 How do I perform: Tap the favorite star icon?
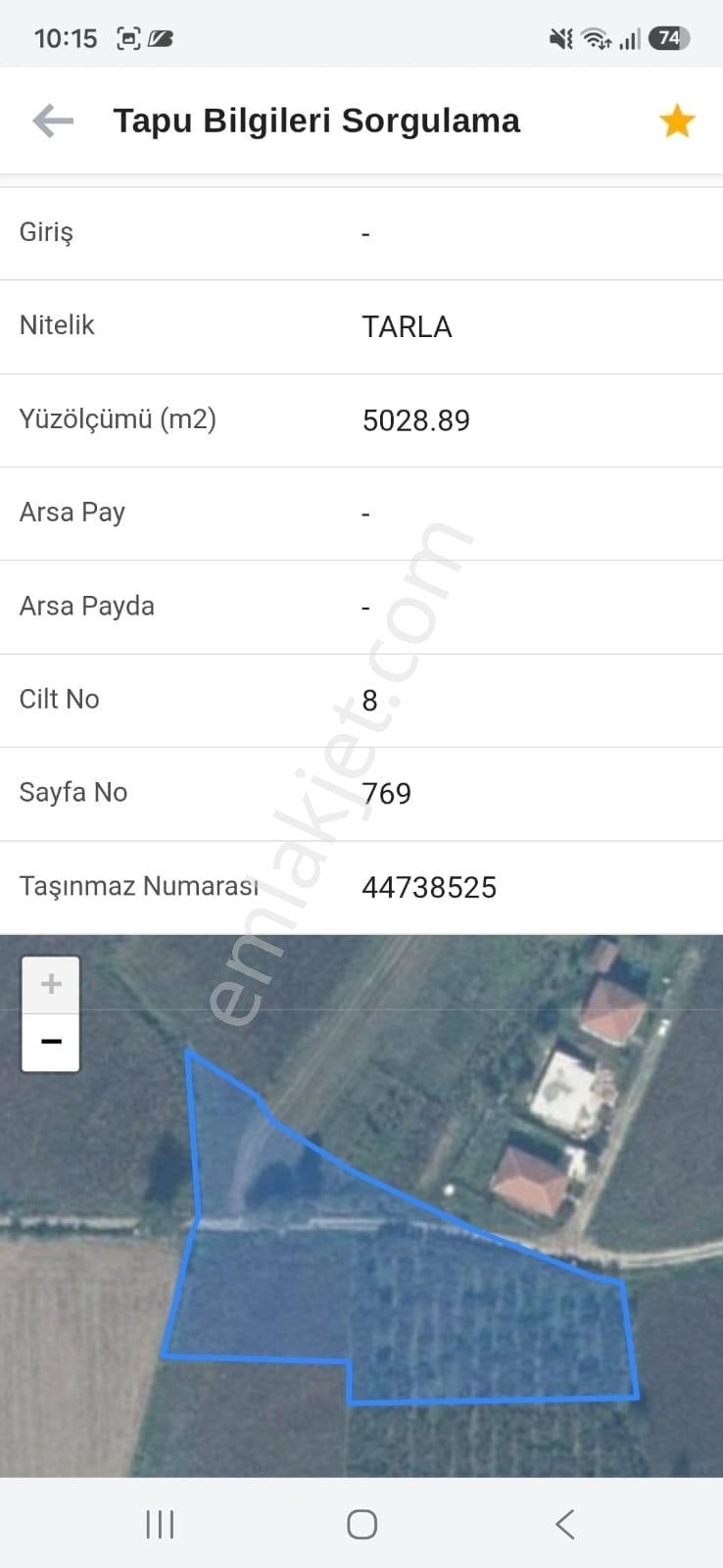tap(677, 122)
